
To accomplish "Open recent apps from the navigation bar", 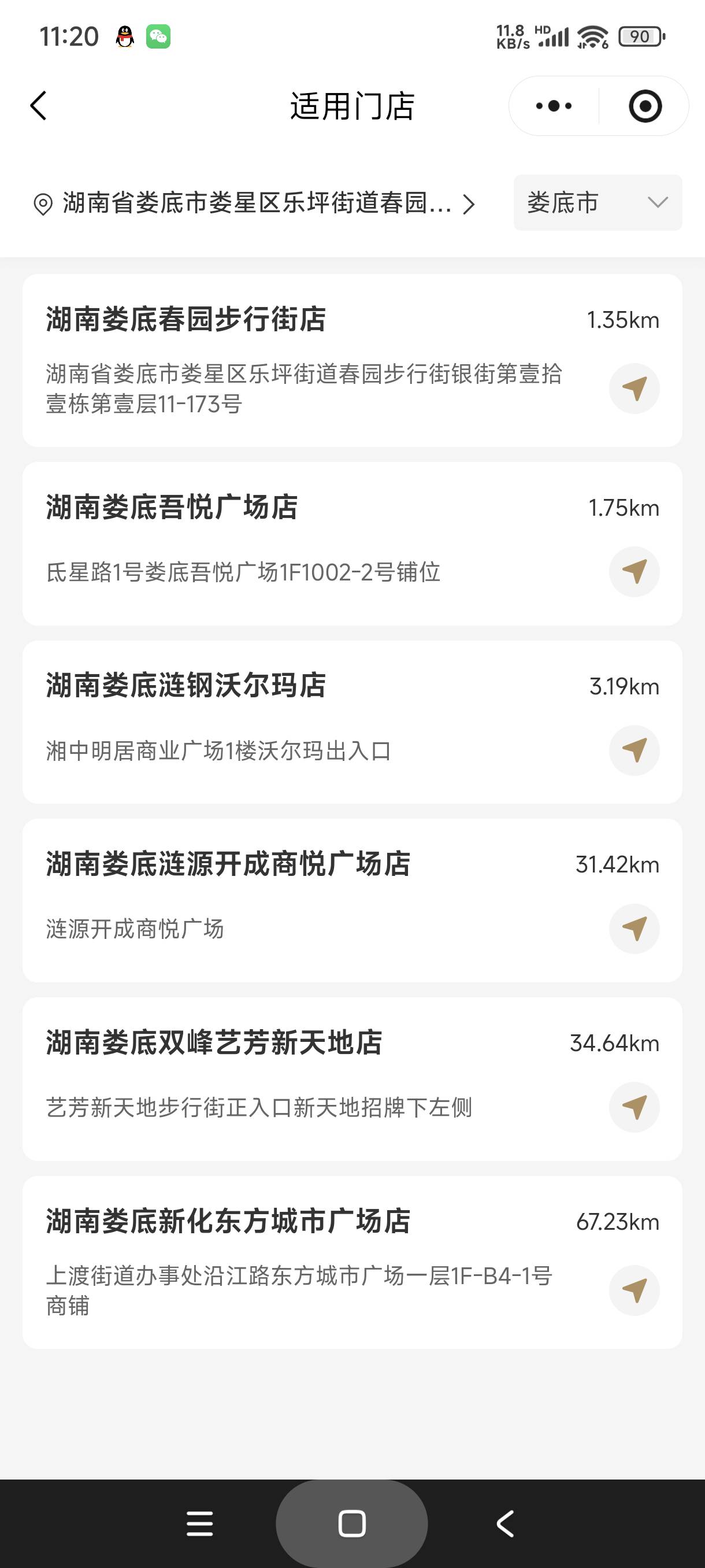I will pos(199,1524).
